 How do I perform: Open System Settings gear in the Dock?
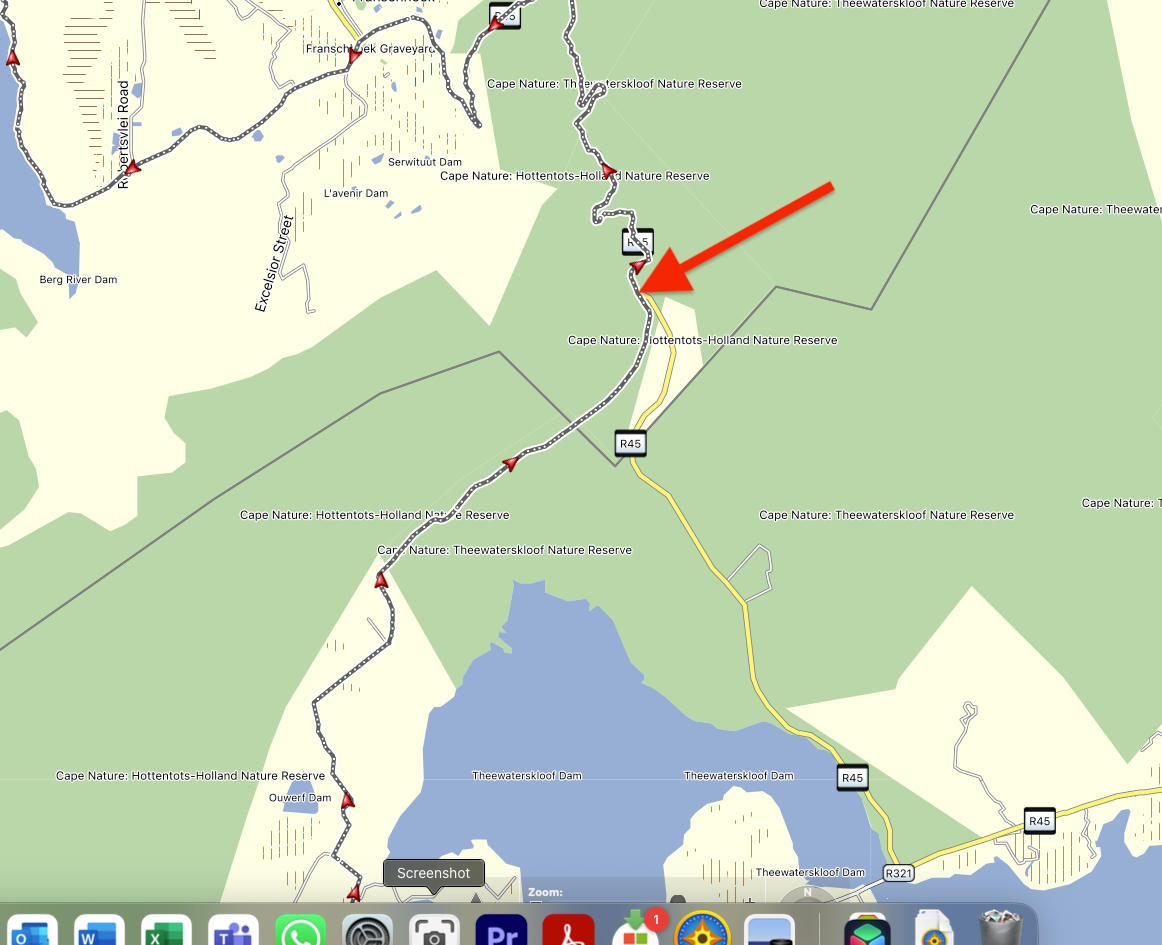coord(367,932)
